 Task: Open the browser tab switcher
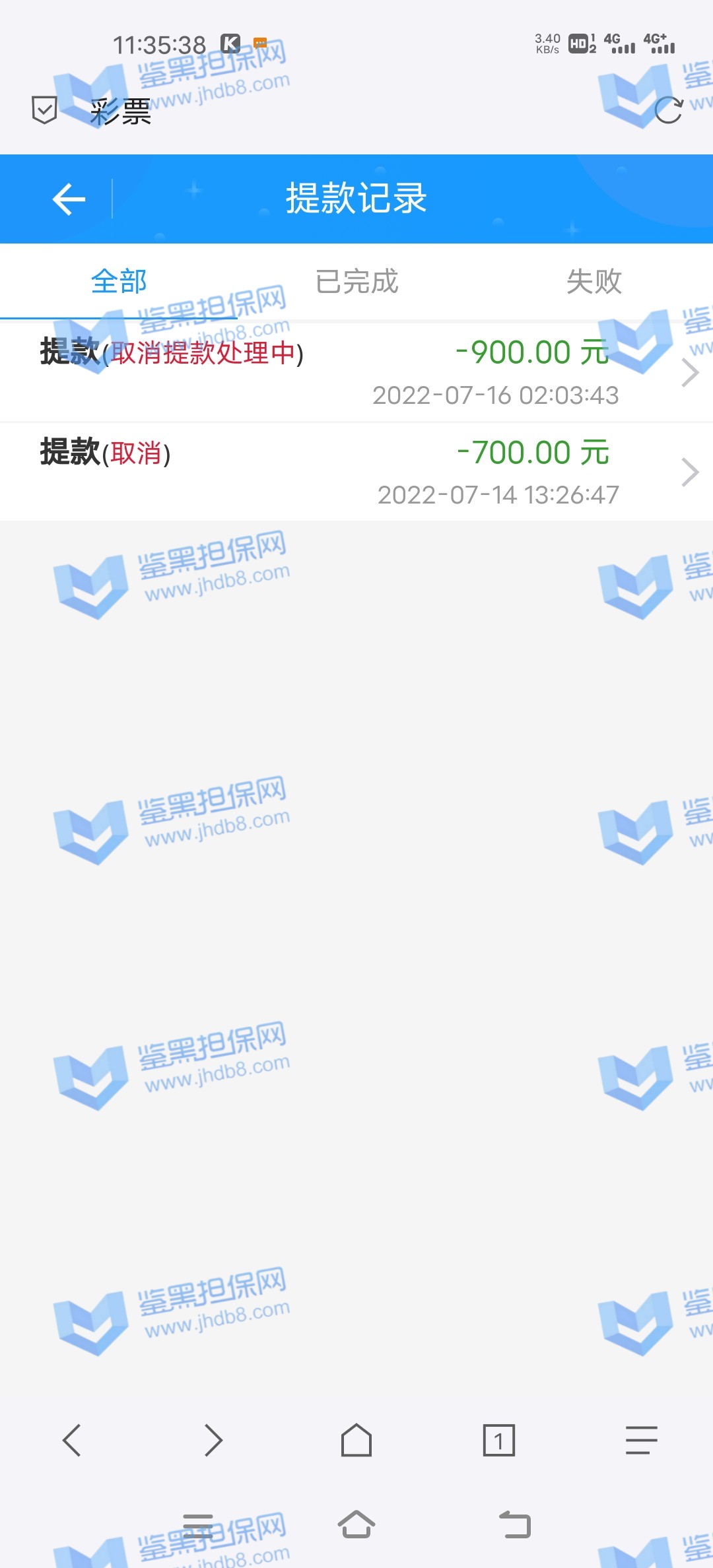point(498,1440)
